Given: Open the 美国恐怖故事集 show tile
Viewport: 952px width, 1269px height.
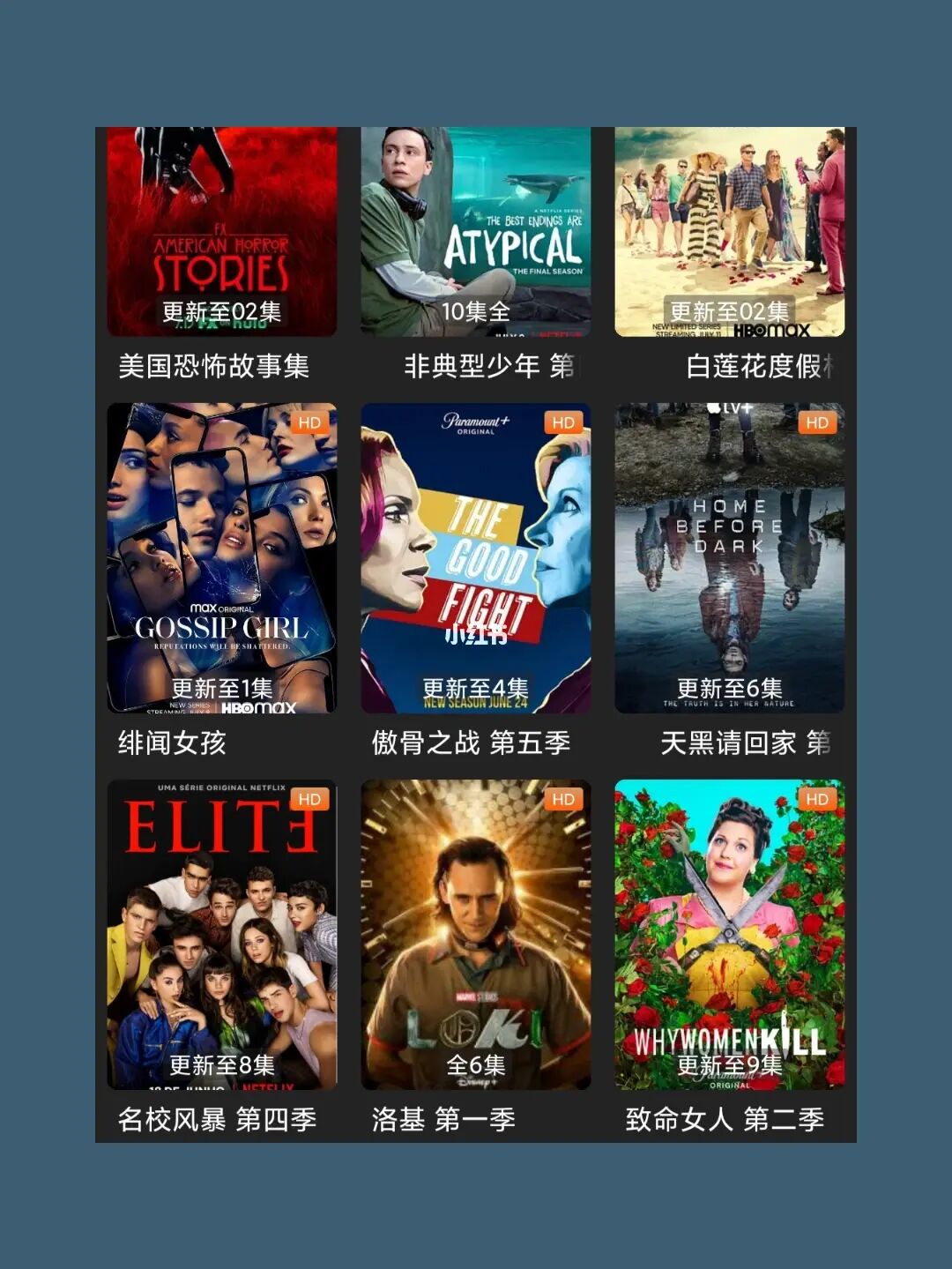Looking at the screenshot, I should pos(221,231).
